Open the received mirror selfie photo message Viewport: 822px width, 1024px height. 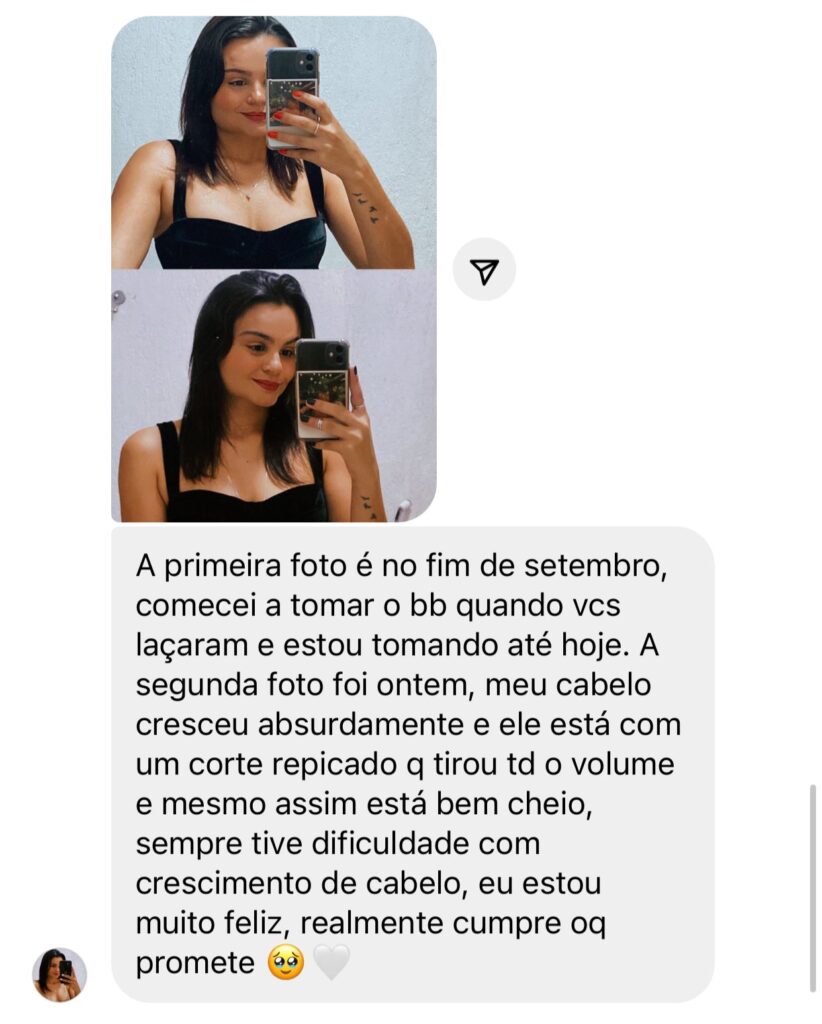(273, 268)
